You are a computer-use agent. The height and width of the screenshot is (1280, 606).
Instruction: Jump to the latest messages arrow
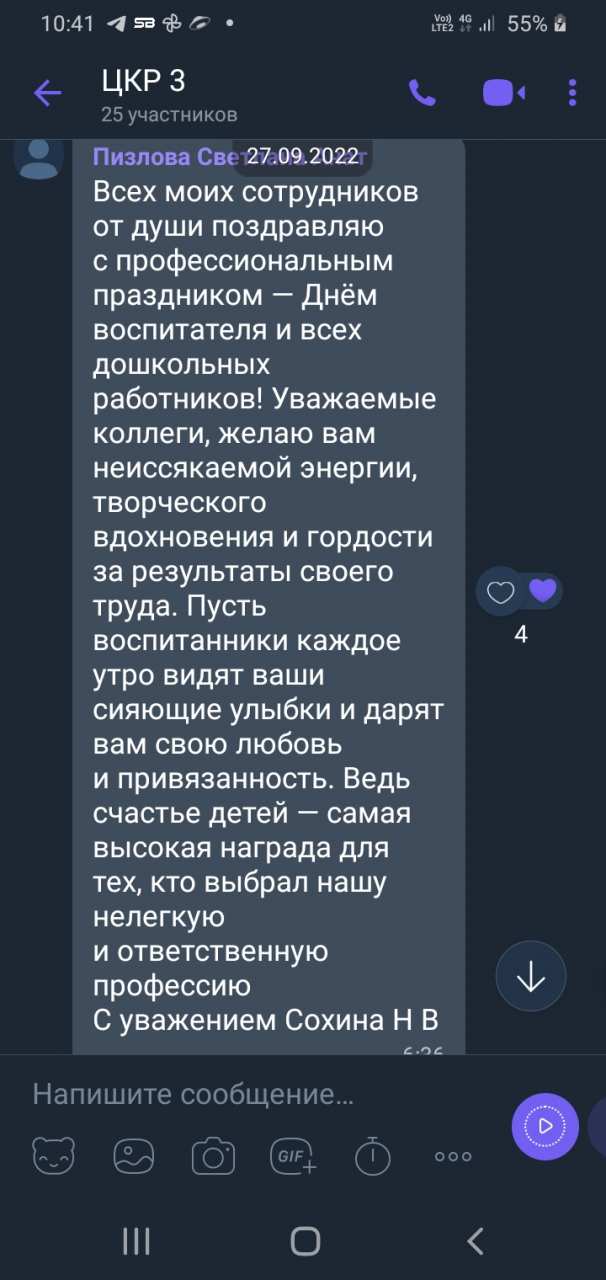tap(531, 977)
